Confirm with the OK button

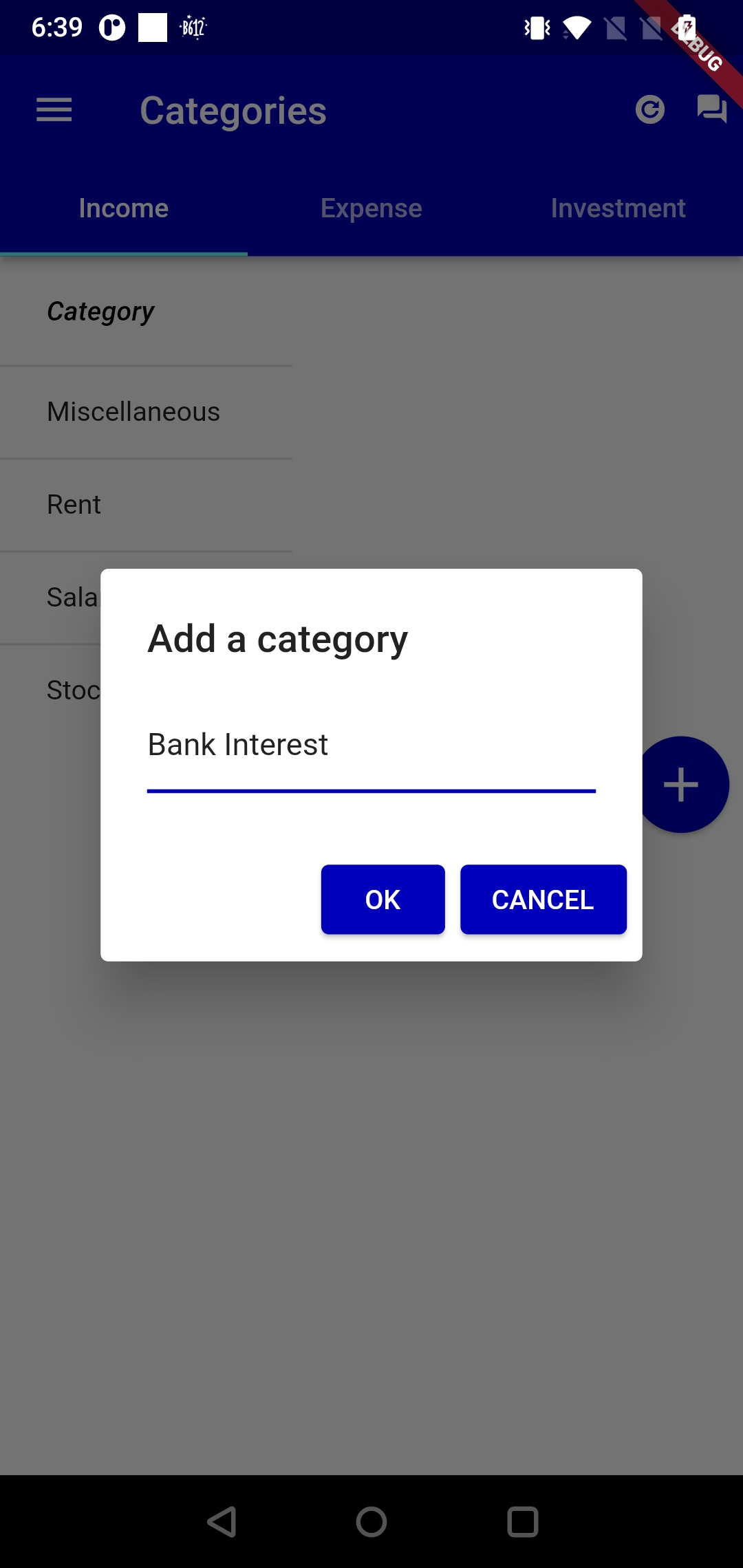(x=383, y=899)
